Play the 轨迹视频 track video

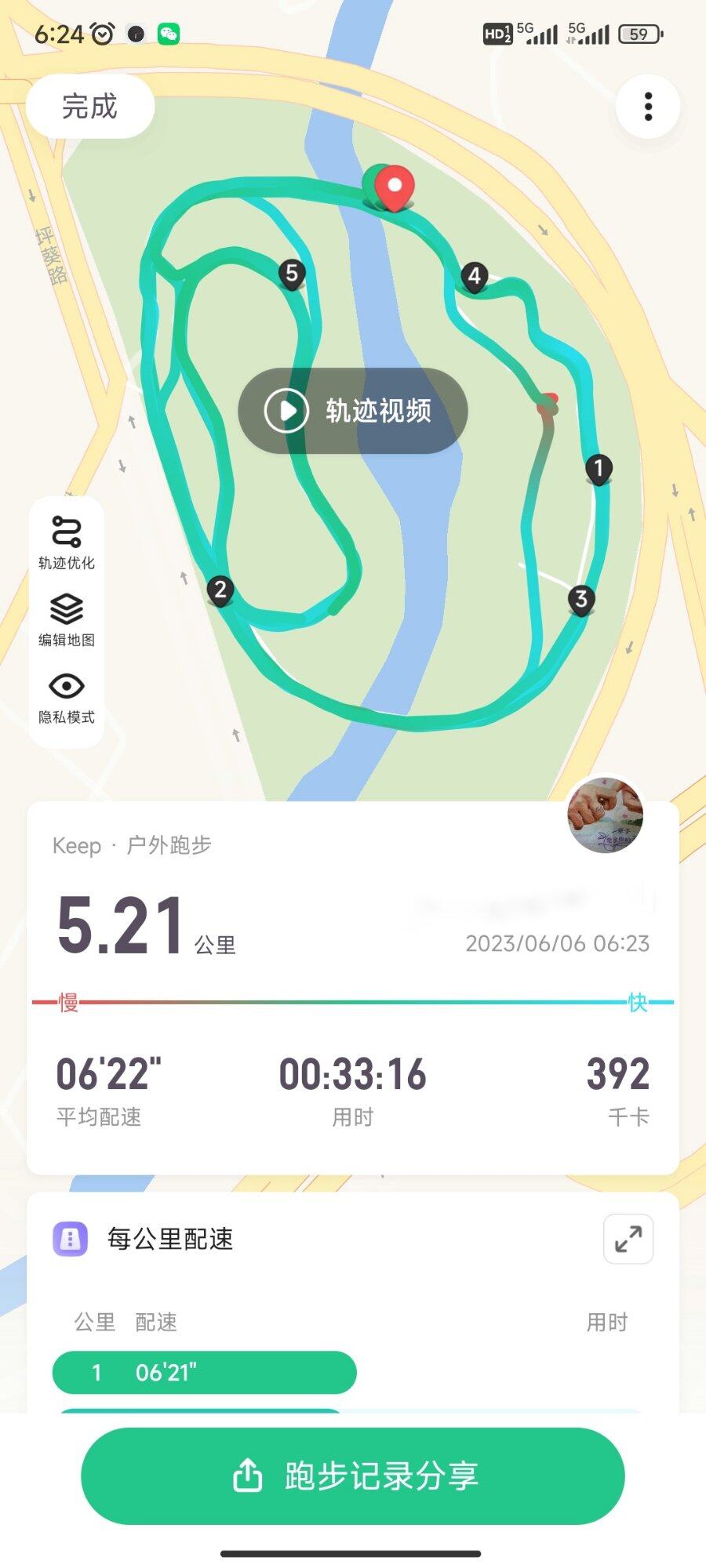click(x=353, y=411)
